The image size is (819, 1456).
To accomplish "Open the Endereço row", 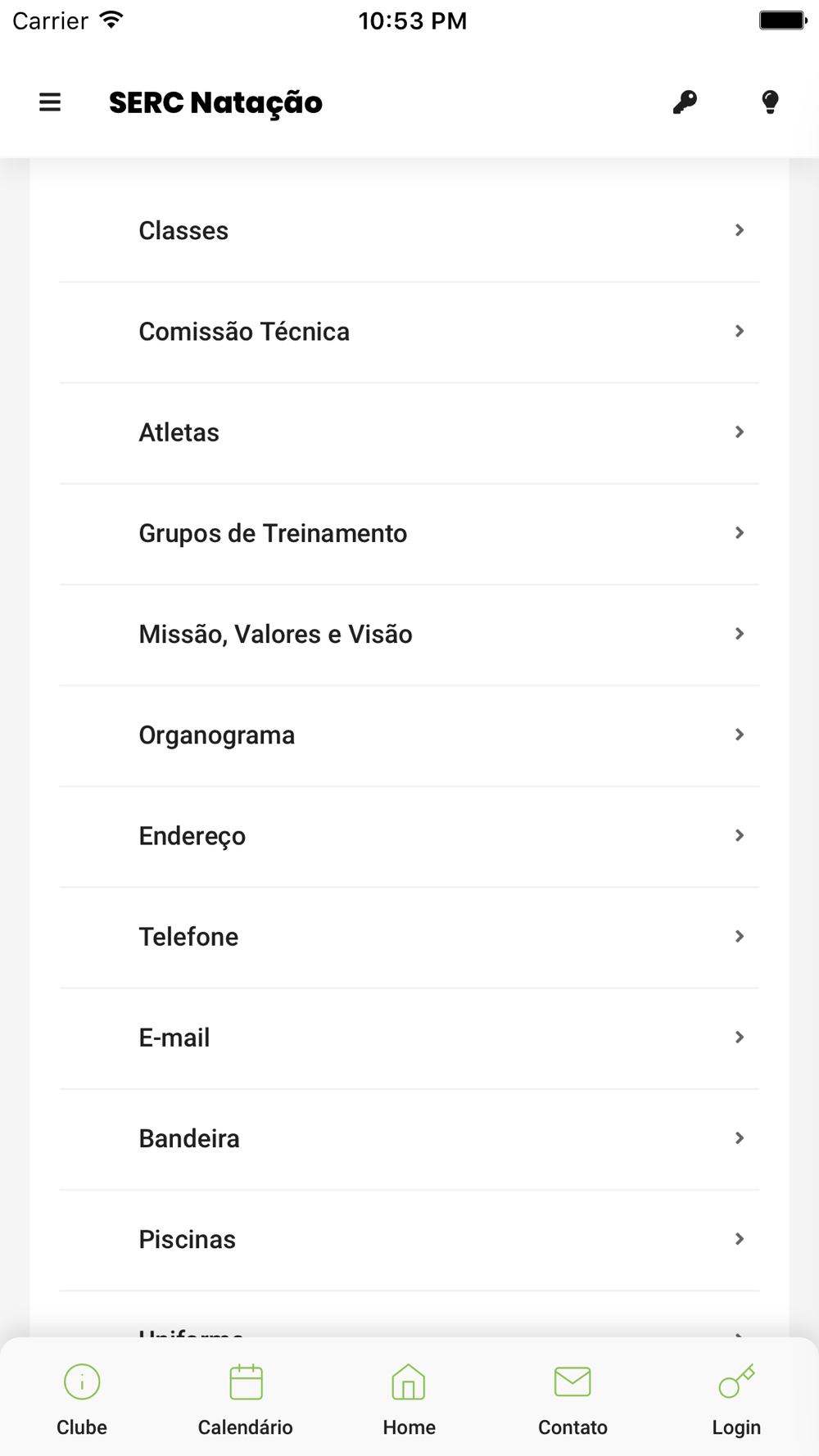I will coord(409,836).
